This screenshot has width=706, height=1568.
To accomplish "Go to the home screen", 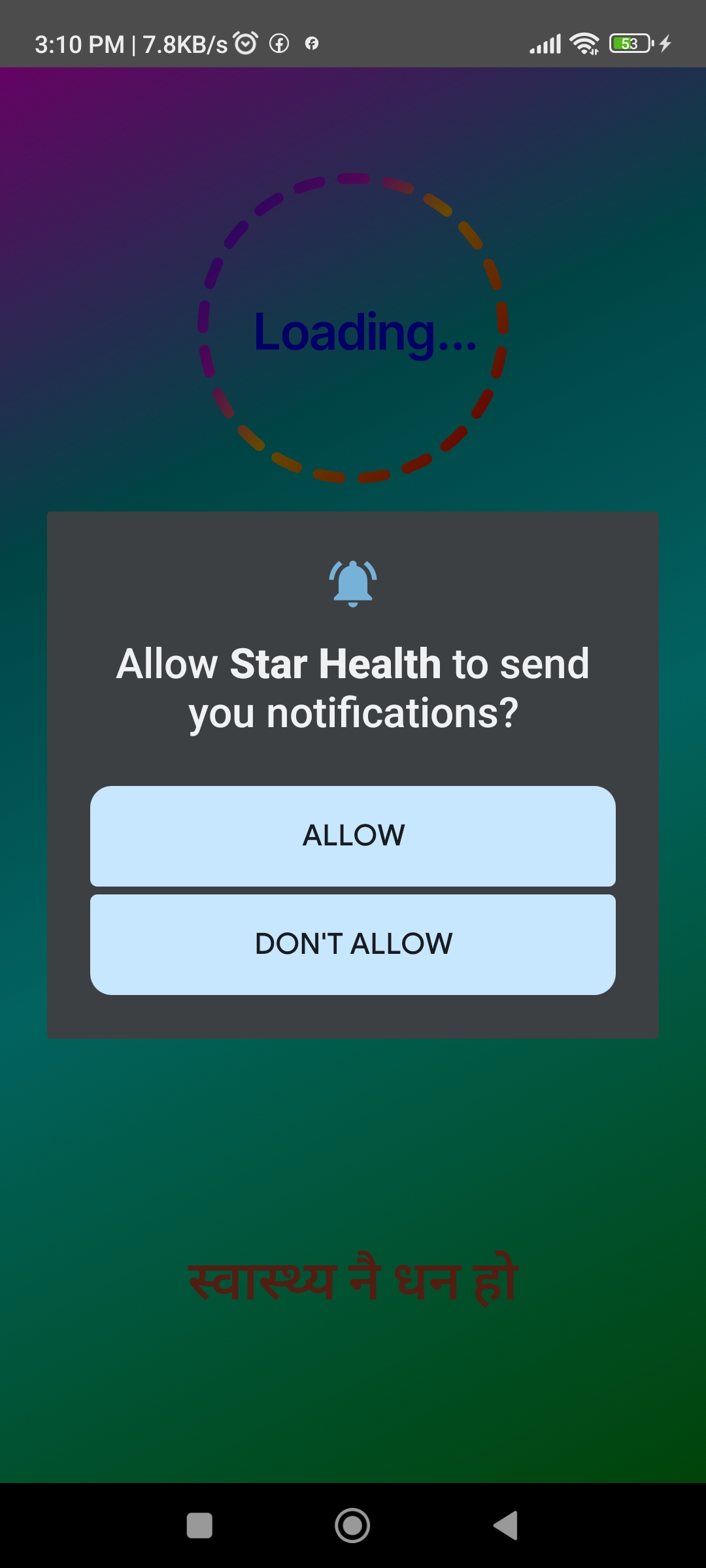I will (352, 1526).
